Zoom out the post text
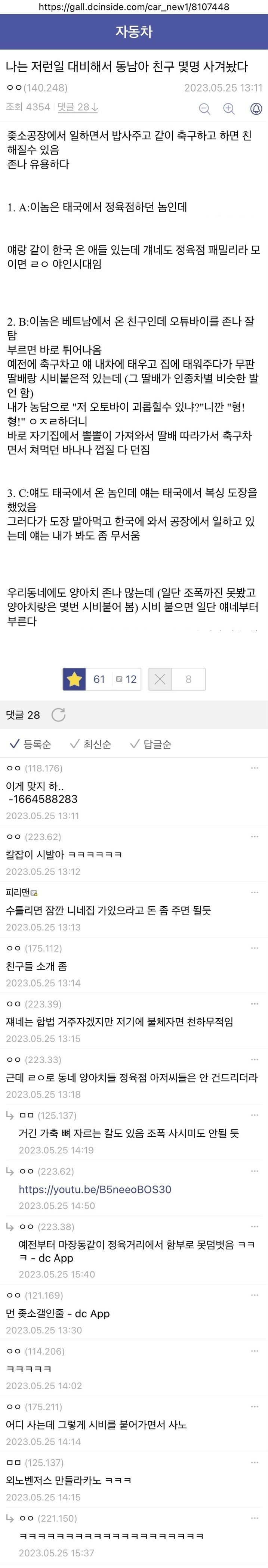This screenshot has height=1568, width=268. (205, 109)
